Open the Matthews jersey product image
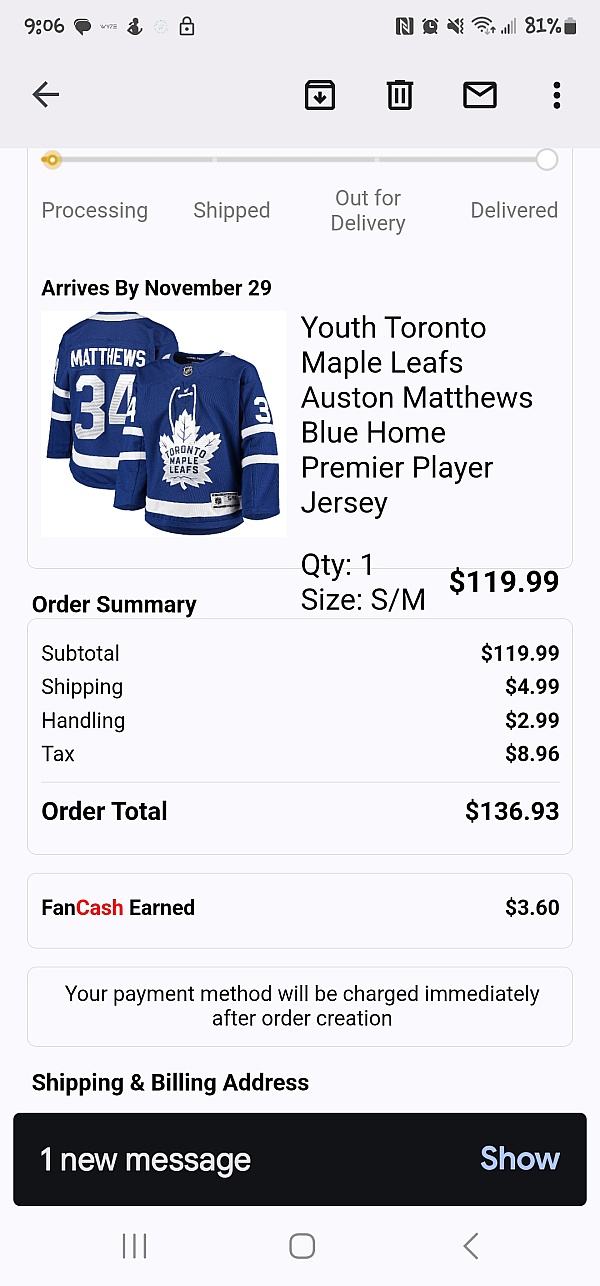The width and height of the screenshot is (600, 1286). click(x=163, y=424)
